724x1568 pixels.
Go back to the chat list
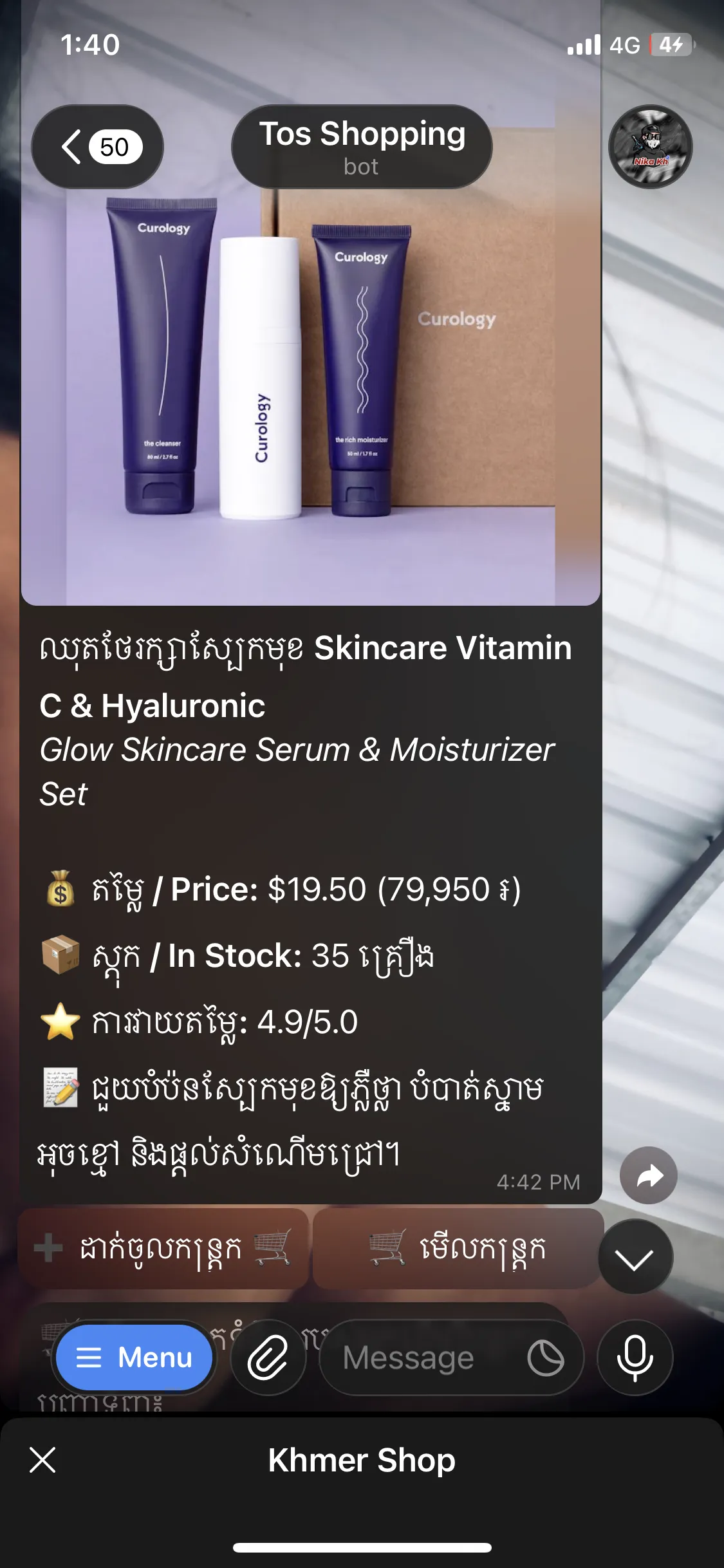coord(97,147)
